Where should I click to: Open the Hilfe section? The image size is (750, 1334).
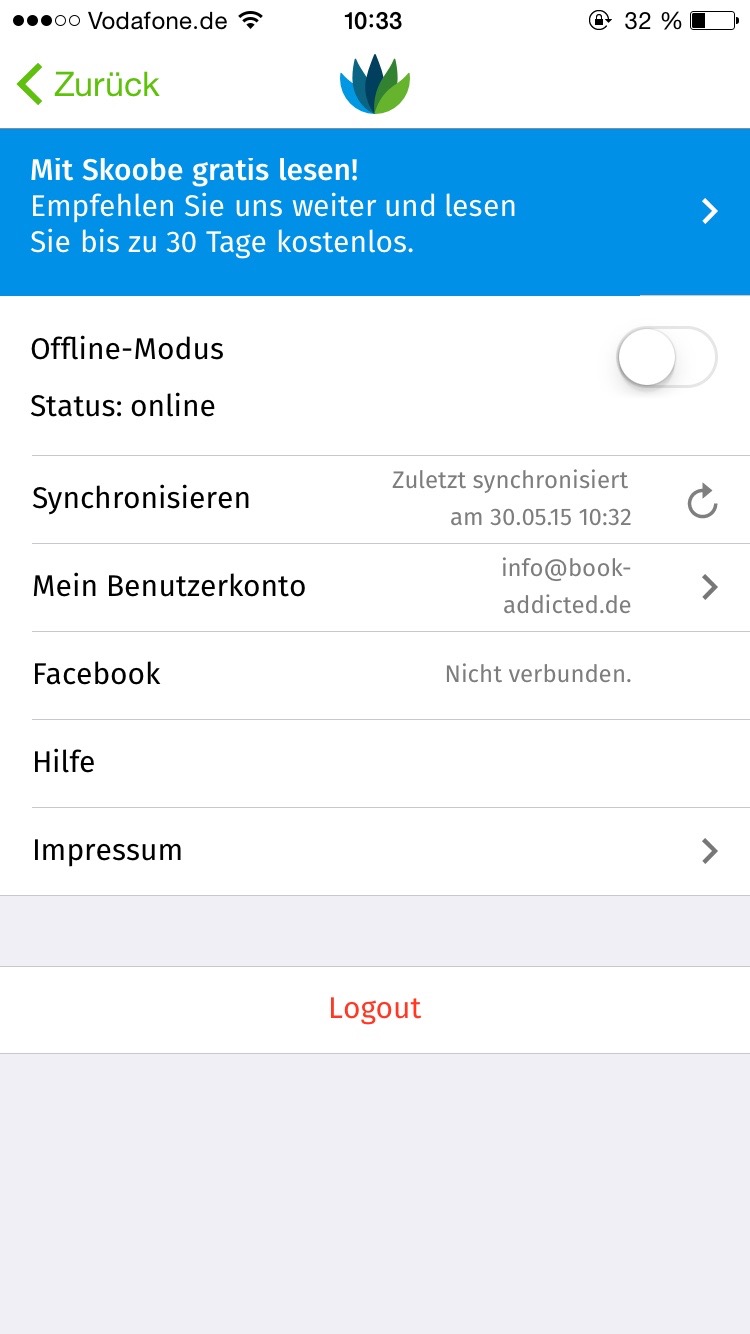coord(375,763)
